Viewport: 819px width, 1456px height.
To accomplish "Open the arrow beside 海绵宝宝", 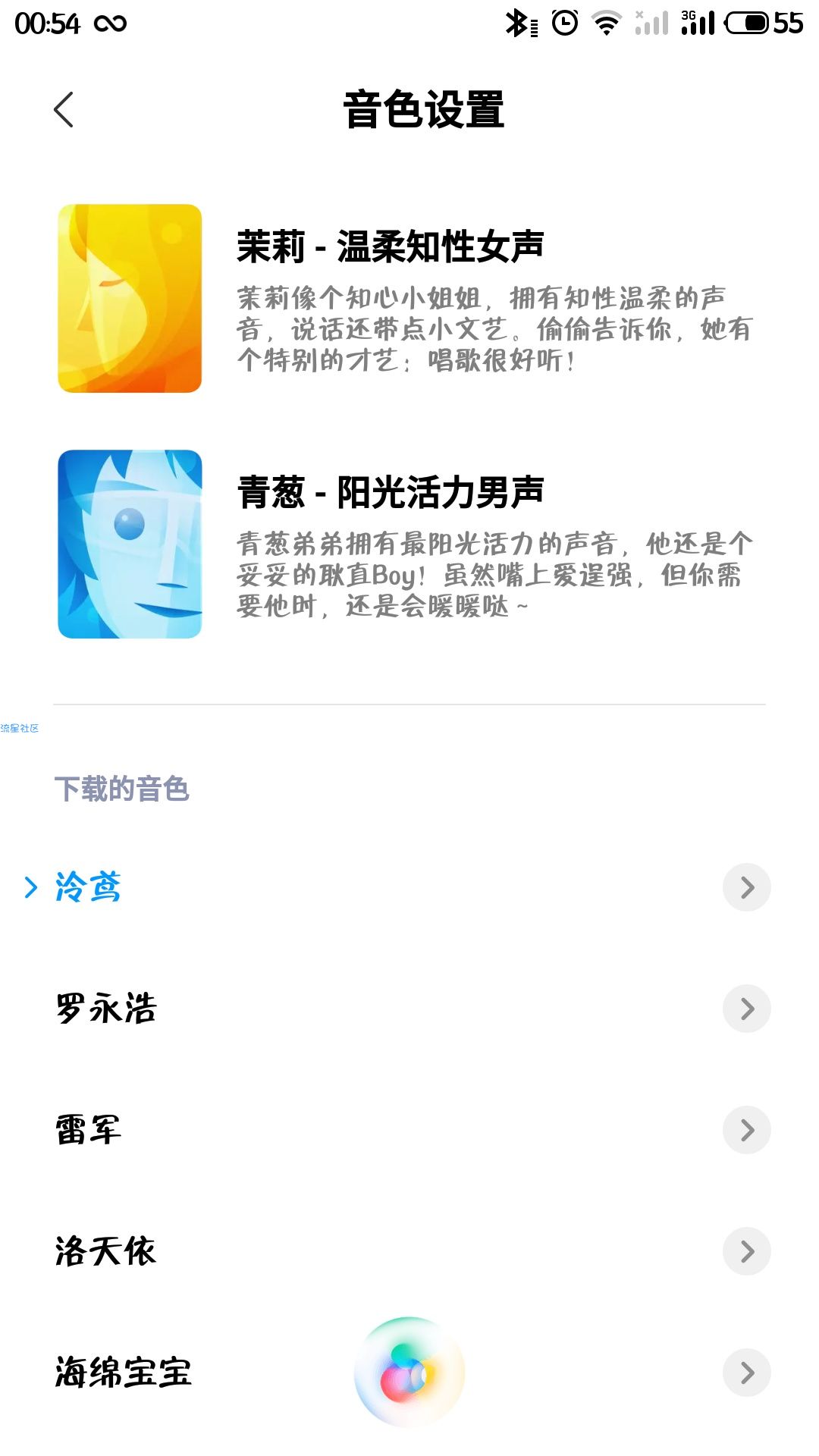I will [746, 1373].
